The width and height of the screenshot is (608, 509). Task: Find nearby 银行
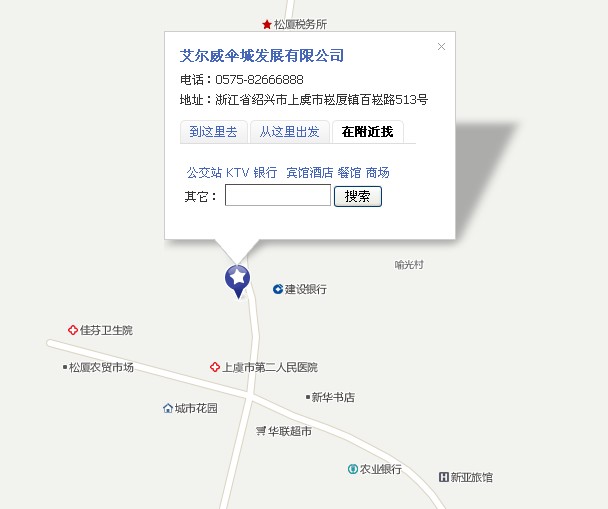265,173
